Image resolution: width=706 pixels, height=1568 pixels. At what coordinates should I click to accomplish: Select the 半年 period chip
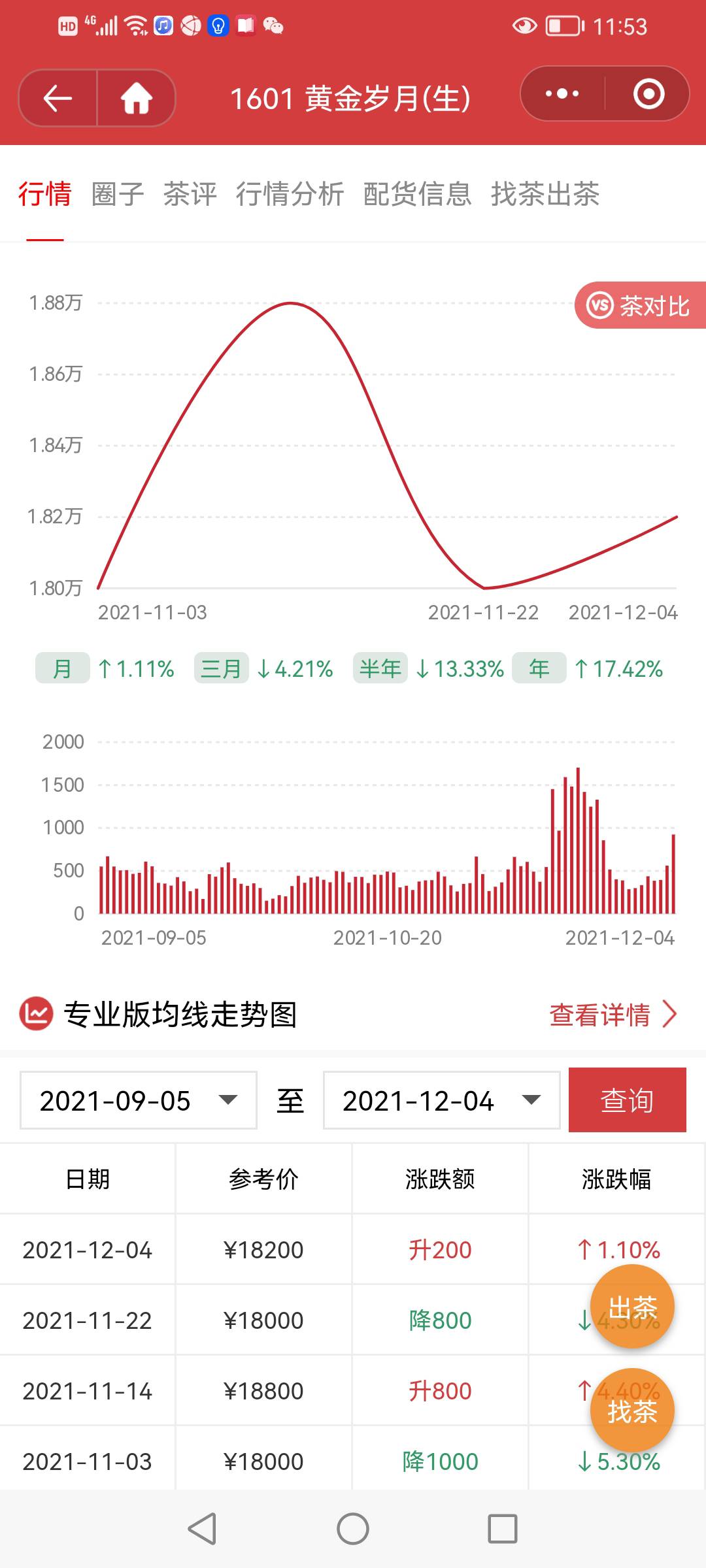pyautogui.click(x=380, y=668)
